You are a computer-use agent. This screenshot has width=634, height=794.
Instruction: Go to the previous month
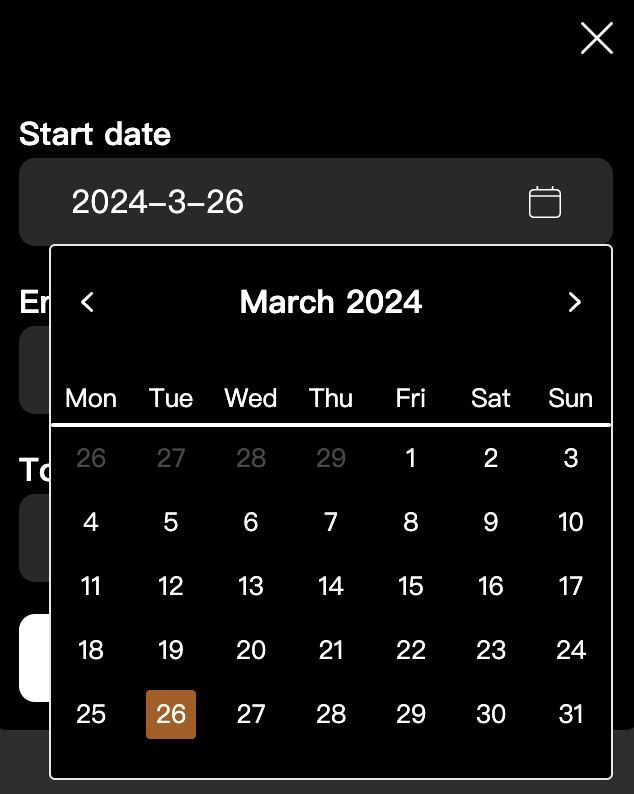click(88, 302)
